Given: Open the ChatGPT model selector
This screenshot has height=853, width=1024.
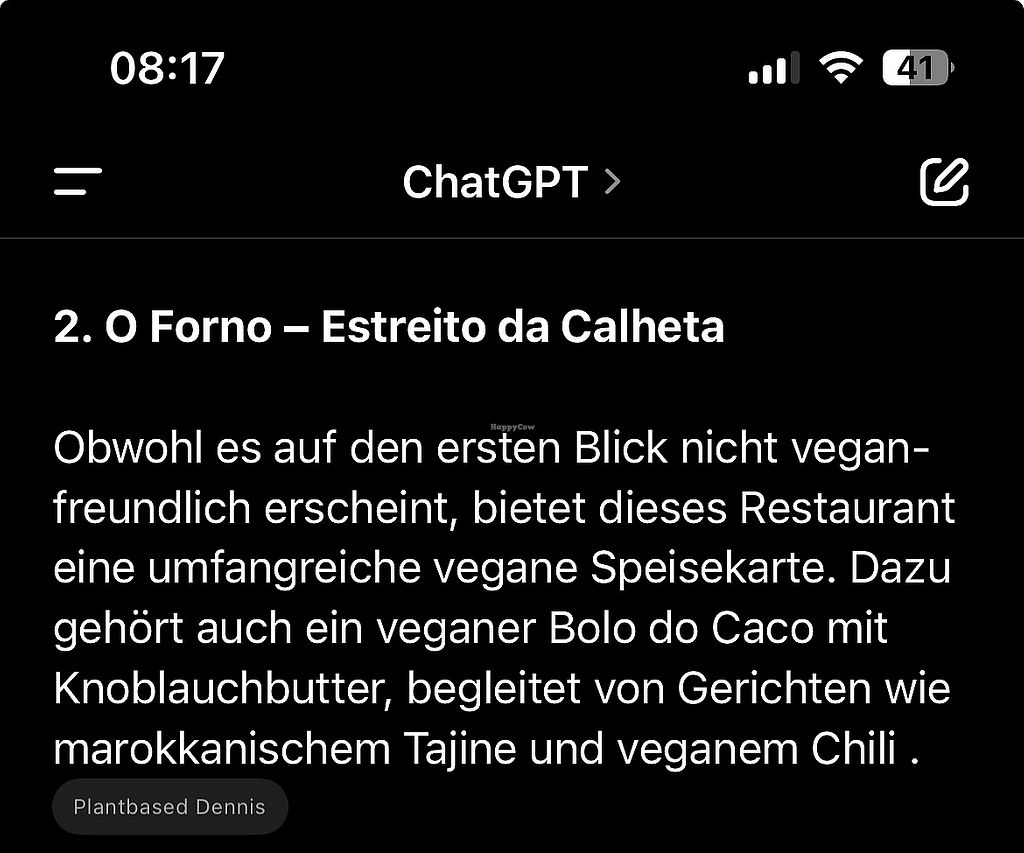Looking at the screenshot, I should click(x=510, y=182).
